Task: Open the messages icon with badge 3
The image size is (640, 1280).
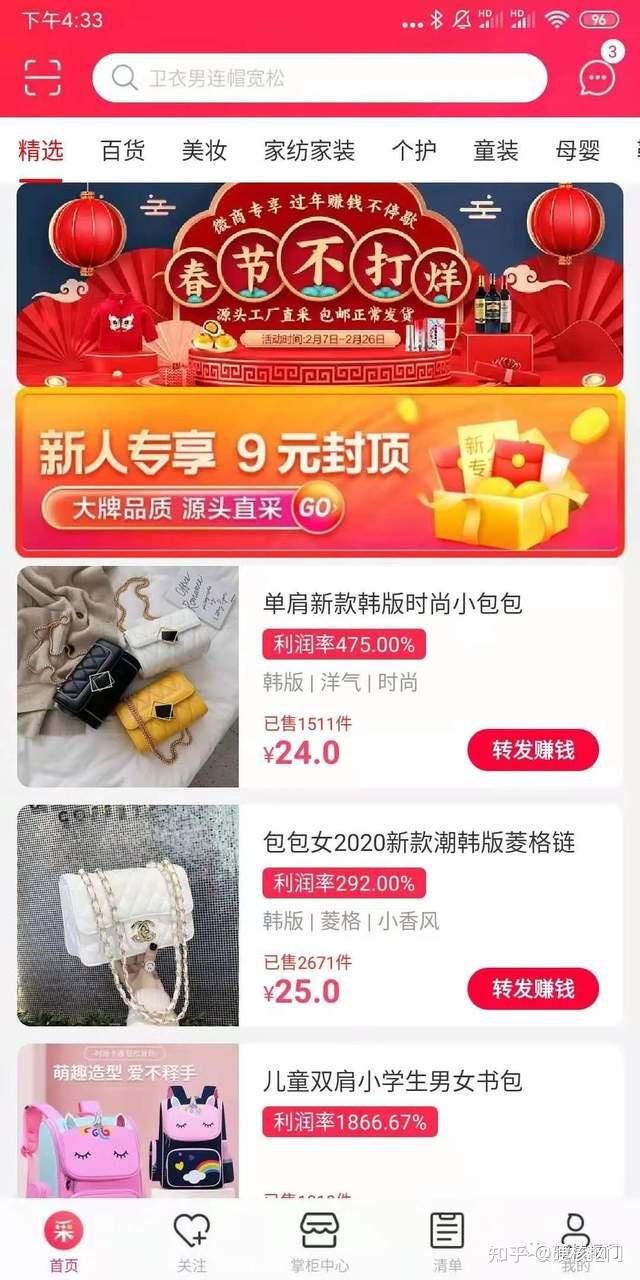Action: coord(597,76)
